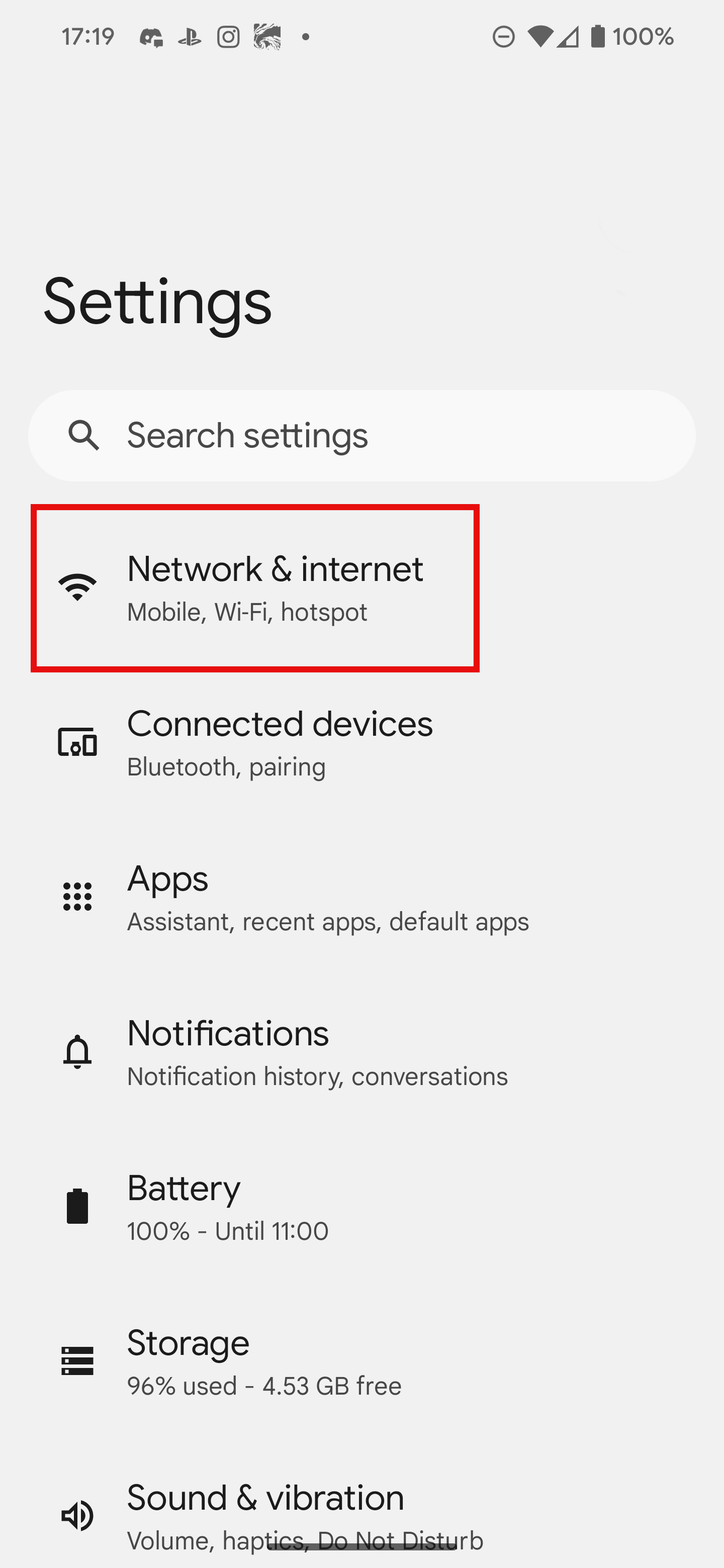Open Network & internet settings
This screenshot has height=1568, width=724.
tap(361, 588)
